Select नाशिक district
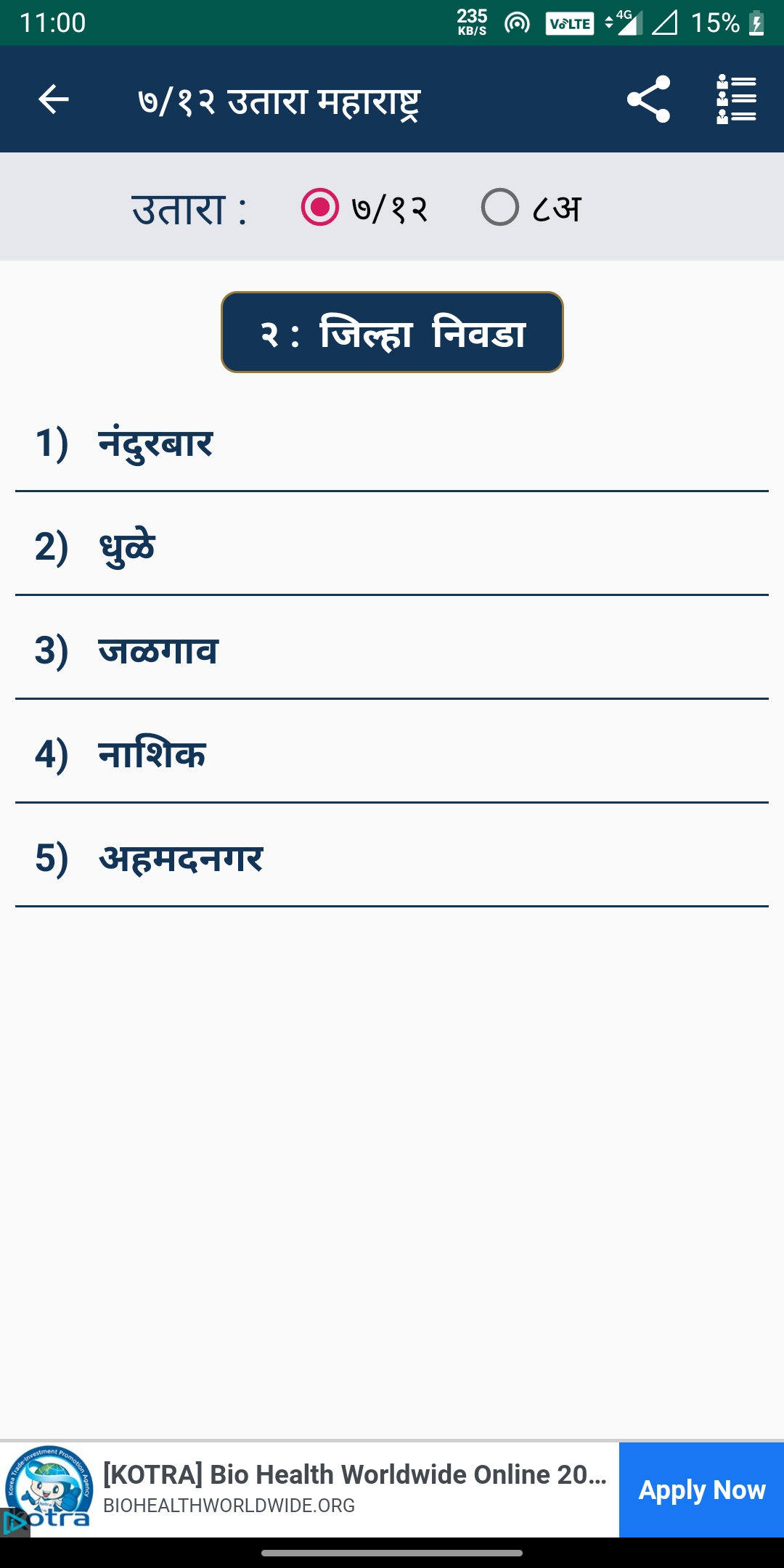The width and height of the screenshot is (784, 1568). 392,754
